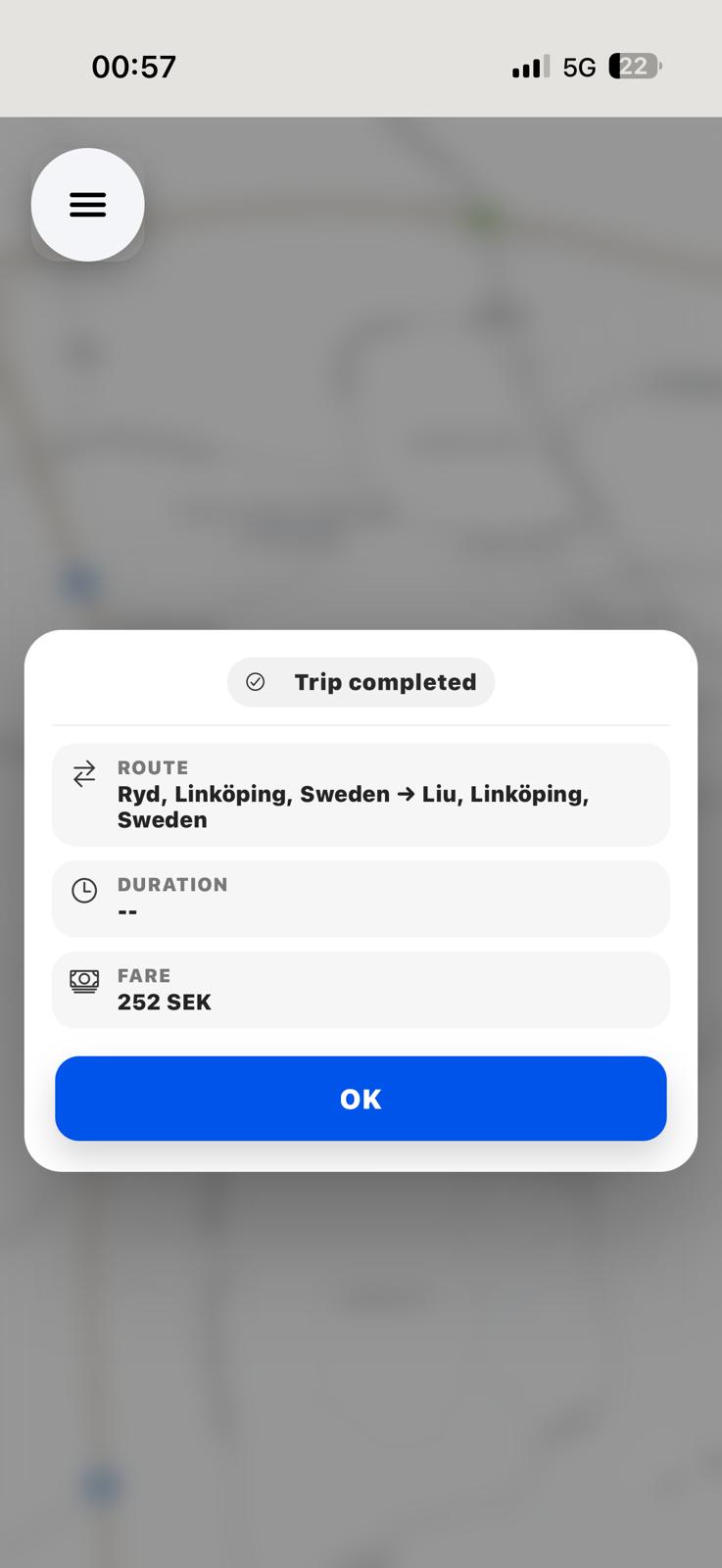Open the navigation menu panel
Screen dimensions: 722x1568
point(87,205)
